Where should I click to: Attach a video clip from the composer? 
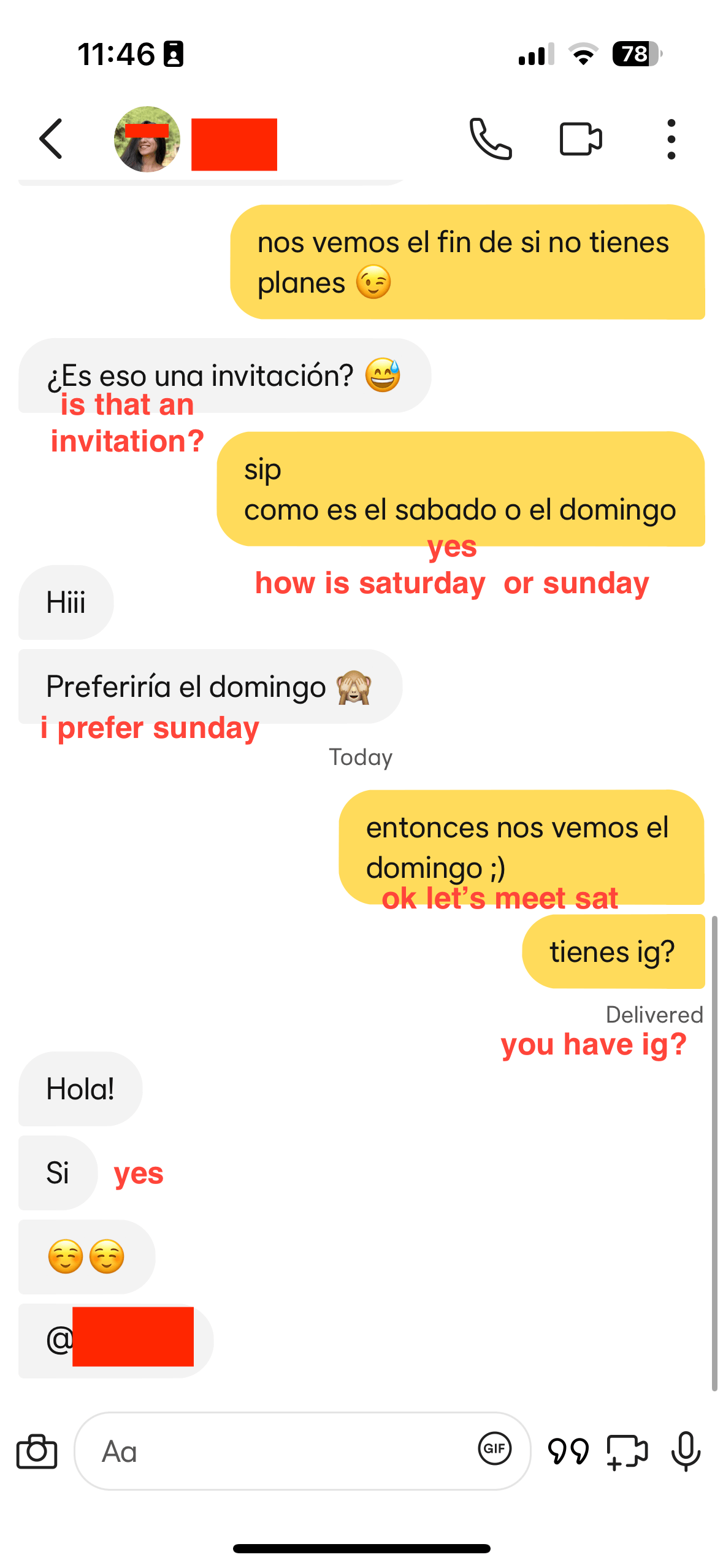627,1451
